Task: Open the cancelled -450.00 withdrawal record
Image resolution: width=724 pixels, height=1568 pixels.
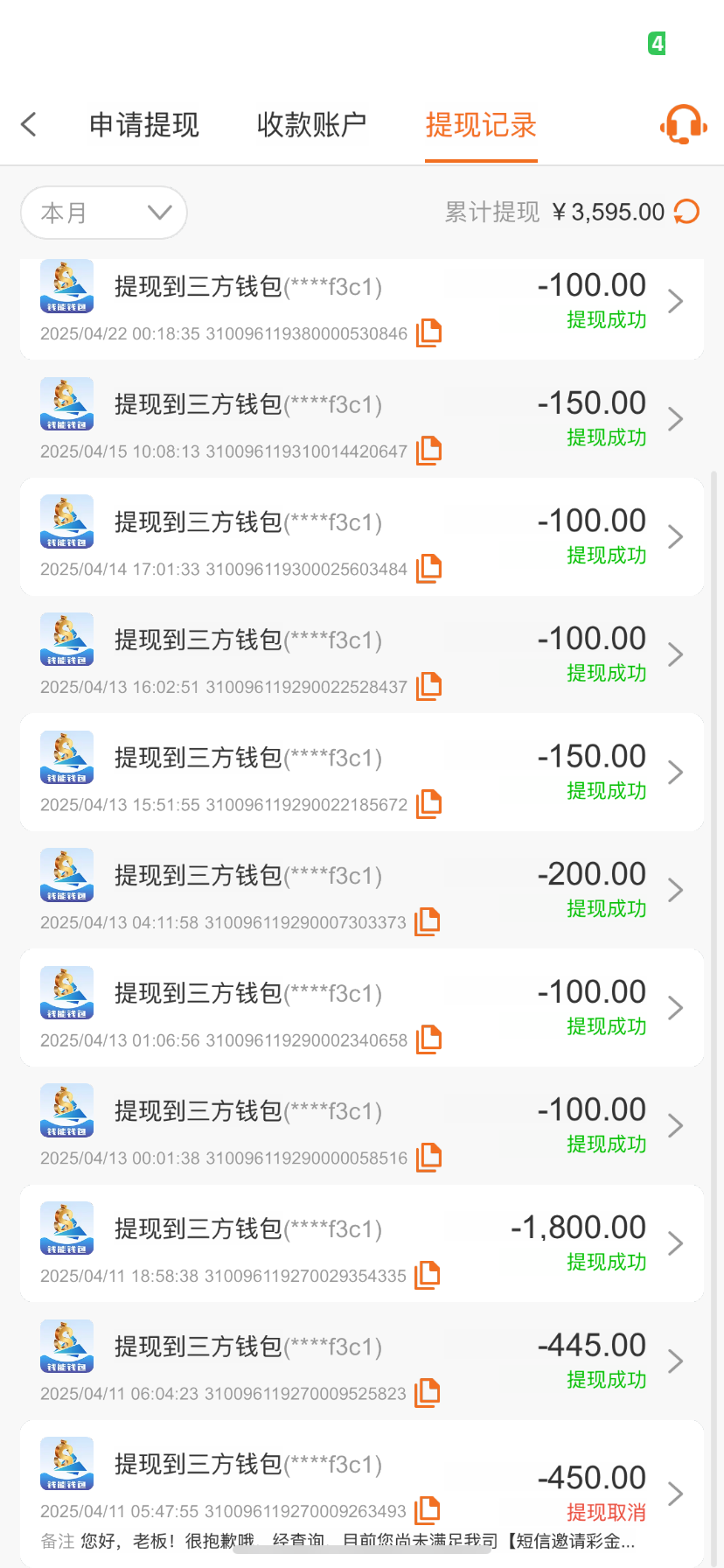Action: [x=675, y=1494]
